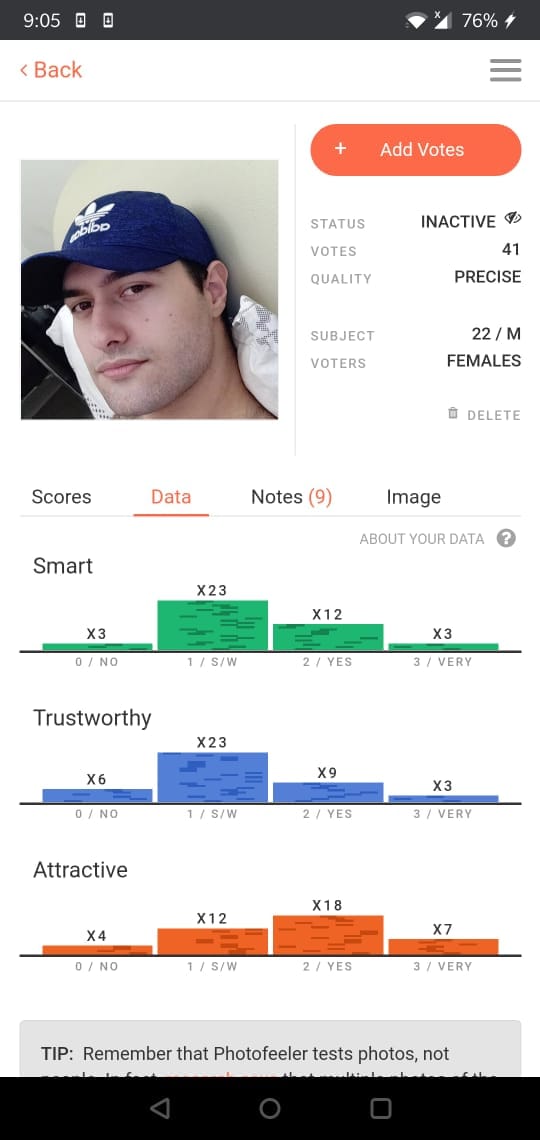Tap the system home button
The image size is (540, 1140).
[270, 1108]
